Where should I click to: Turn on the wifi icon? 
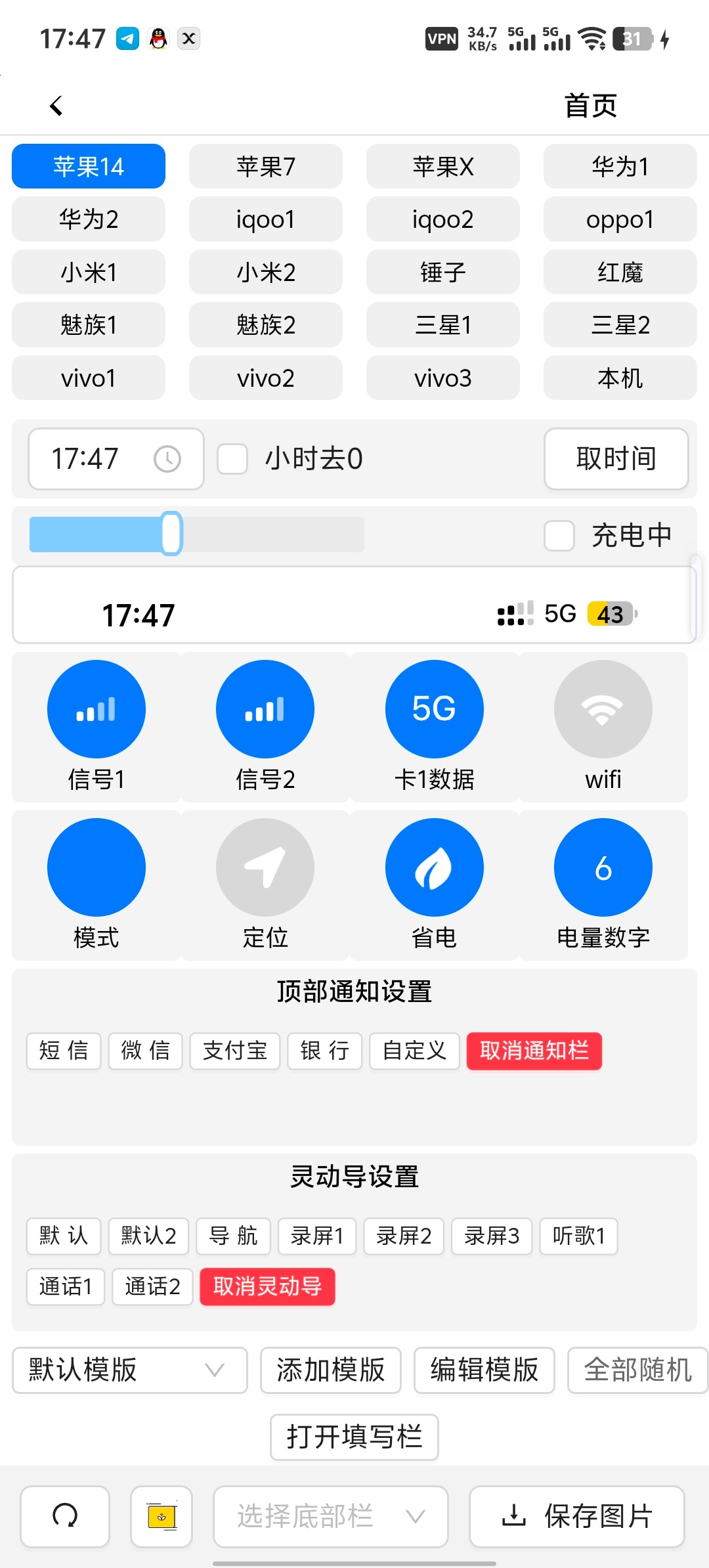coord(603,709)
